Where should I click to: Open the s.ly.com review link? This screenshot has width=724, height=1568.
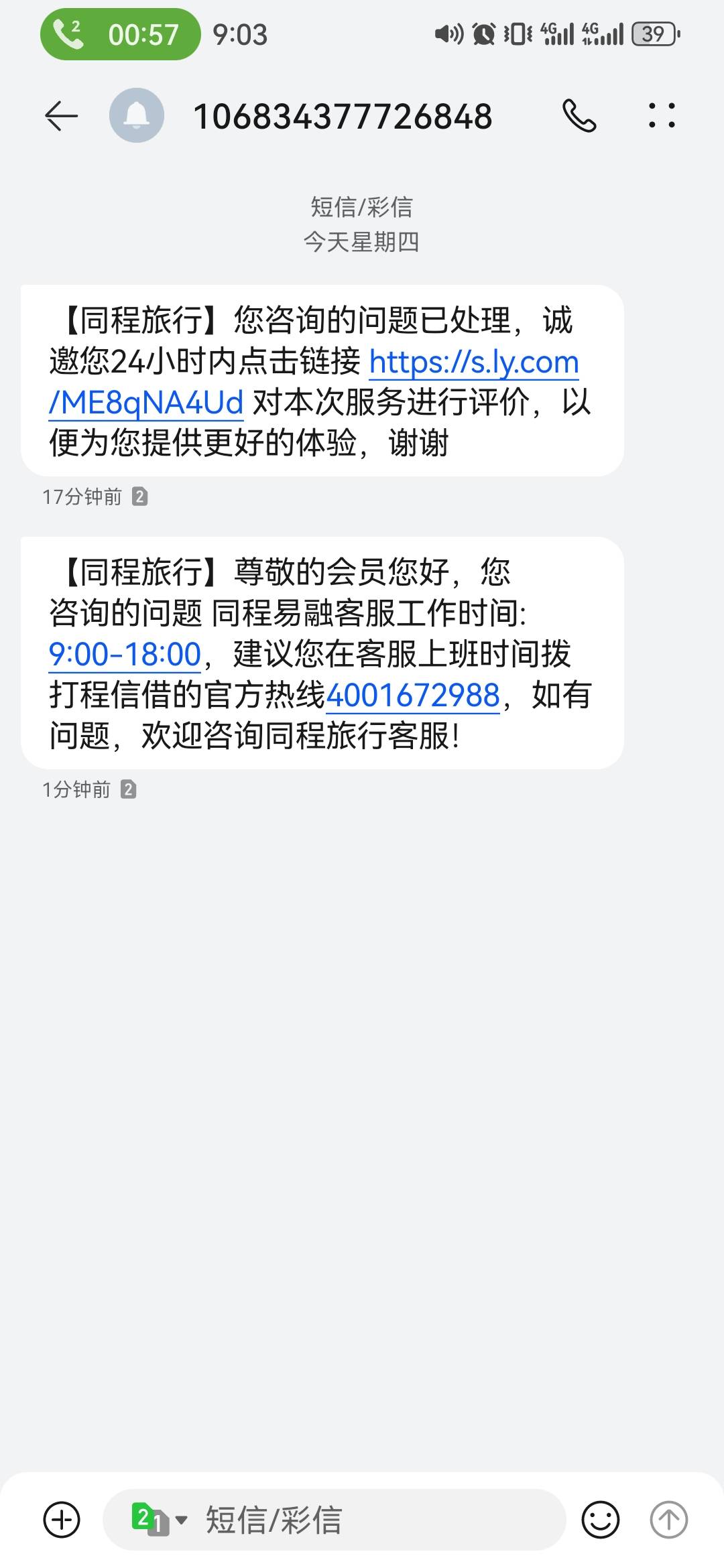(x=314, y=382)
